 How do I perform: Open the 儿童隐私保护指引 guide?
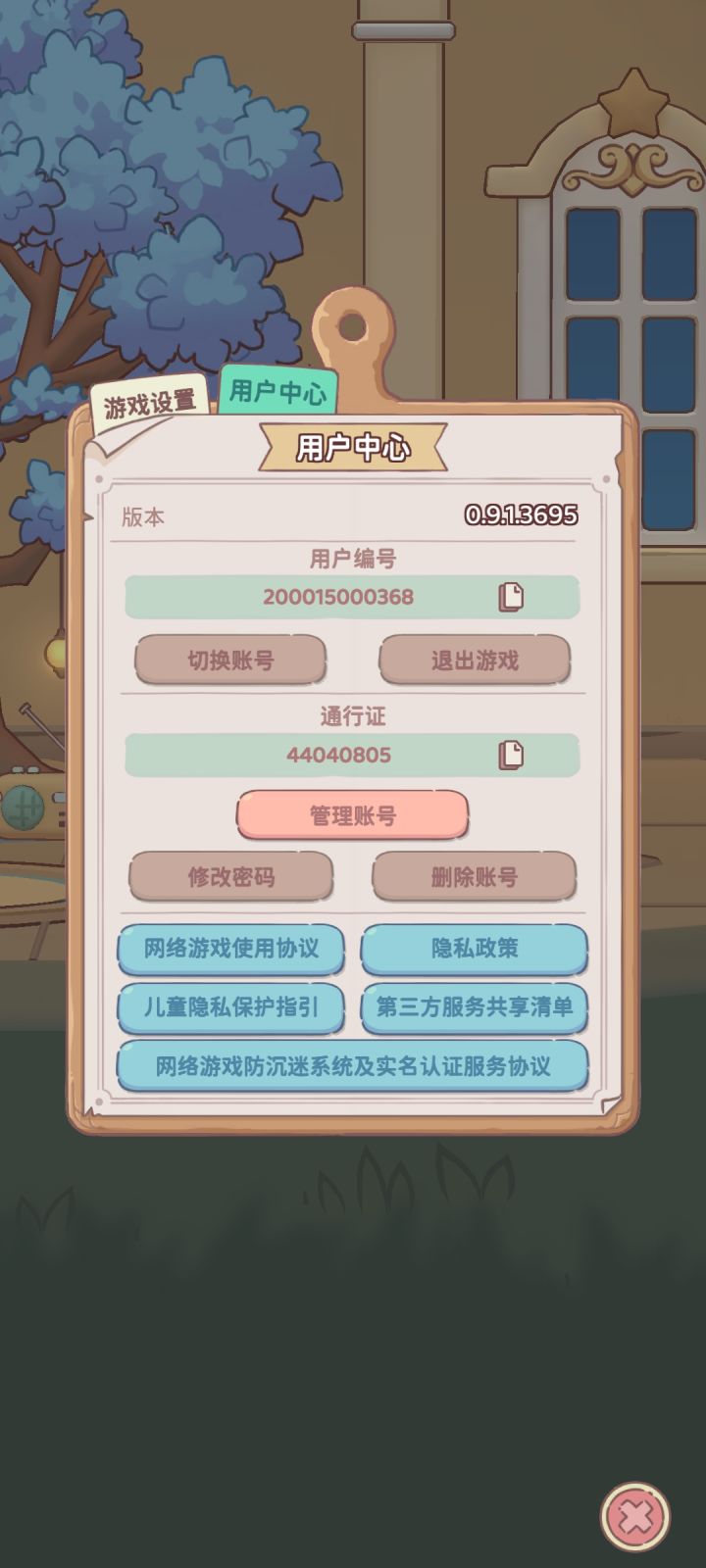(x=230, y=1006)
